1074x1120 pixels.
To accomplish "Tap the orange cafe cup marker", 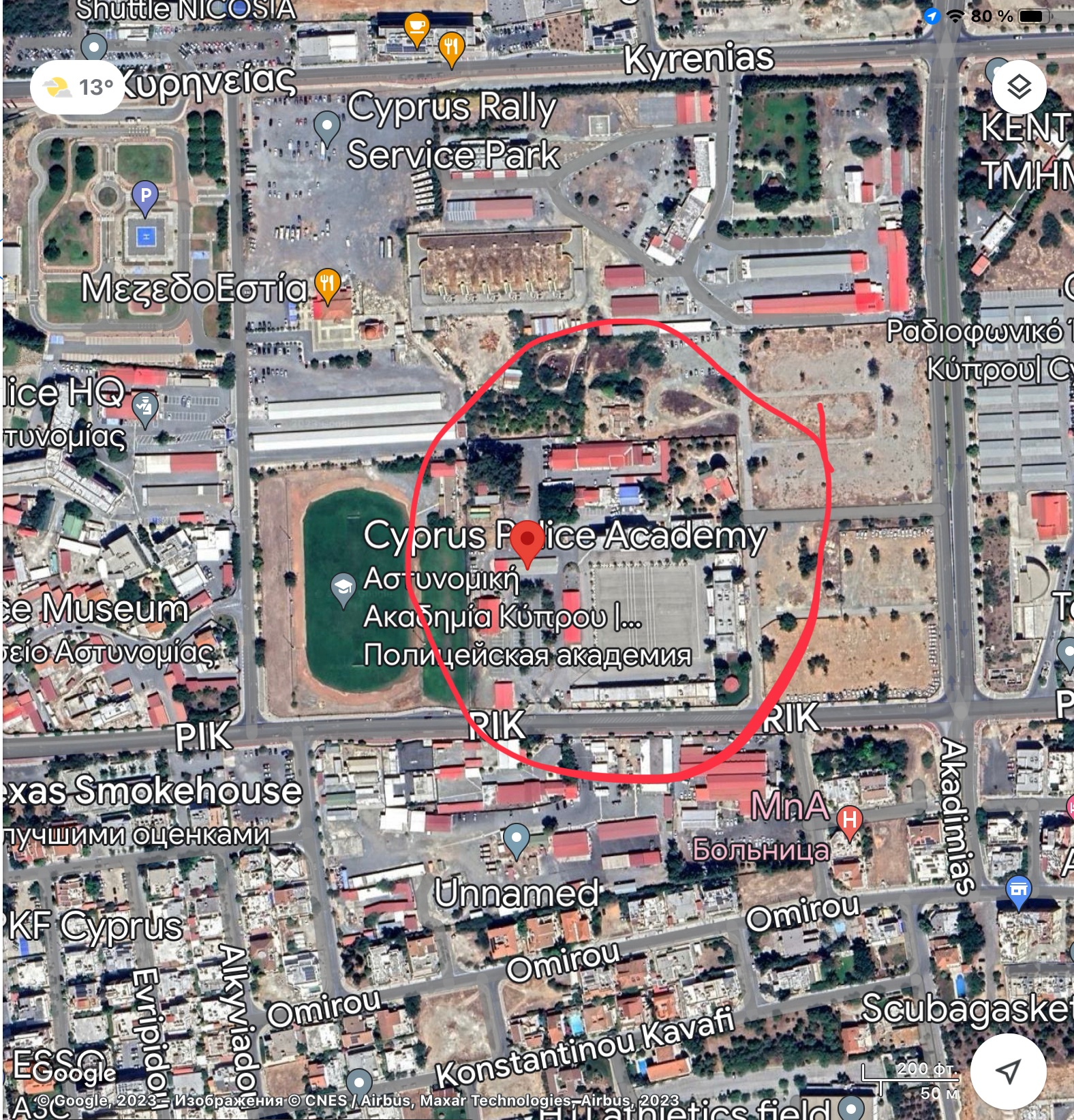I will pos(416,27).
